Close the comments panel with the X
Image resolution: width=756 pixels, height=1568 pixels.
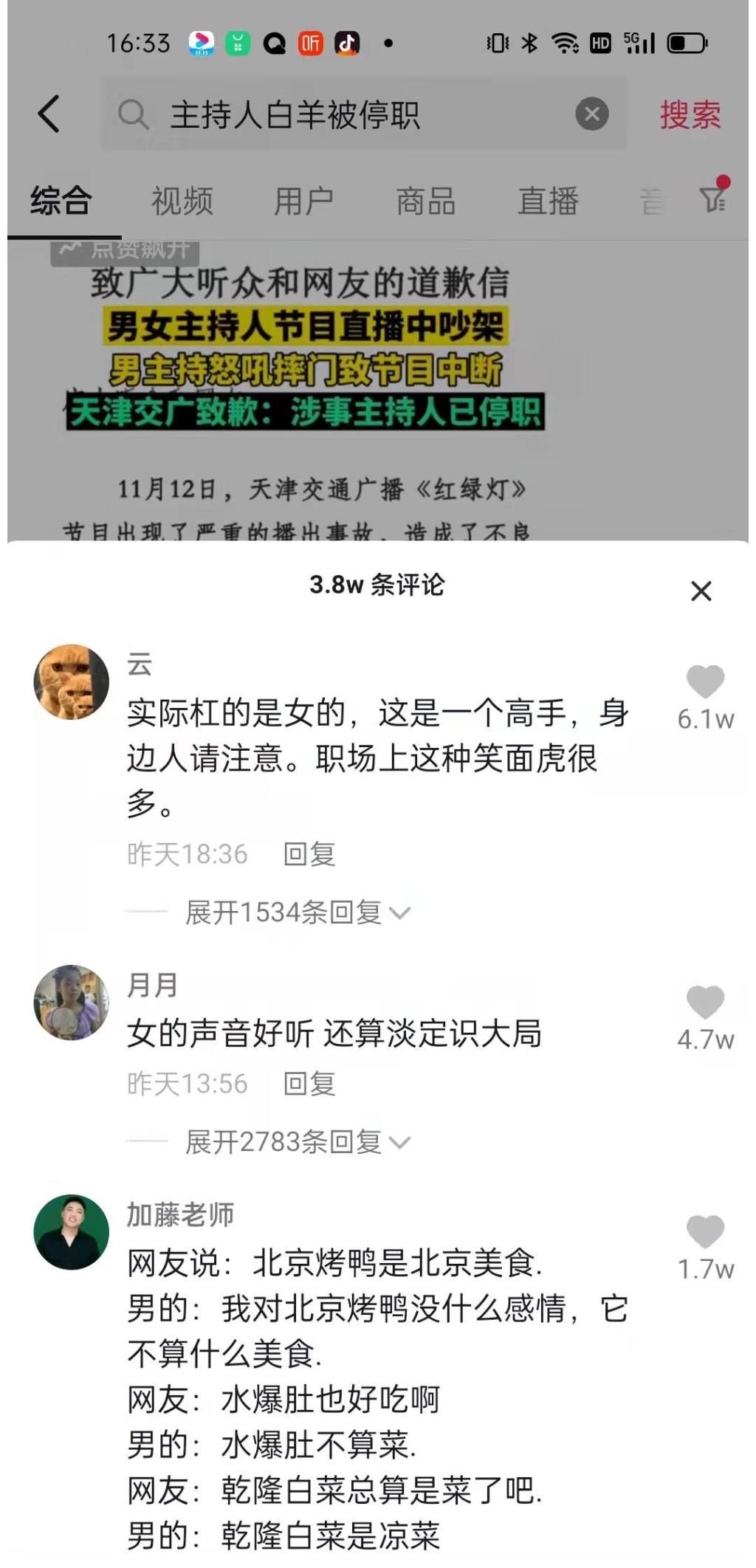pyautogui.click(x=700, y=591)
